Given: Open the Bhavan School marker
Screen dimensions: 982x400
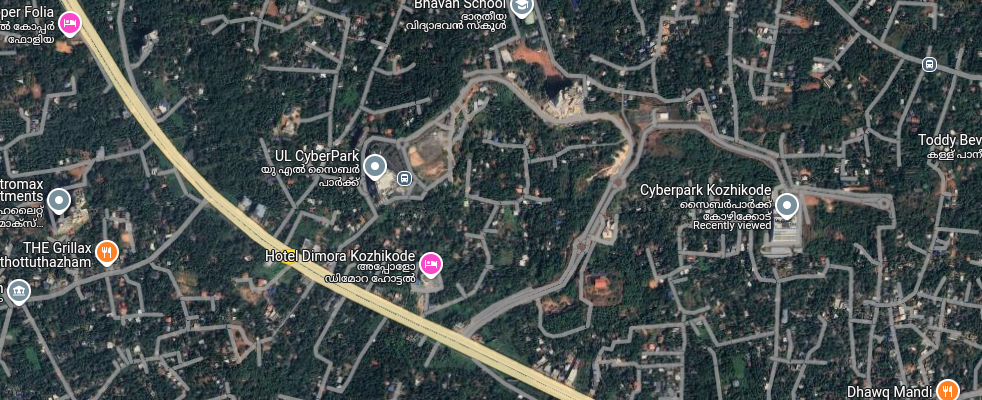Looking at the screenshot, I should [x=522, y=8].
